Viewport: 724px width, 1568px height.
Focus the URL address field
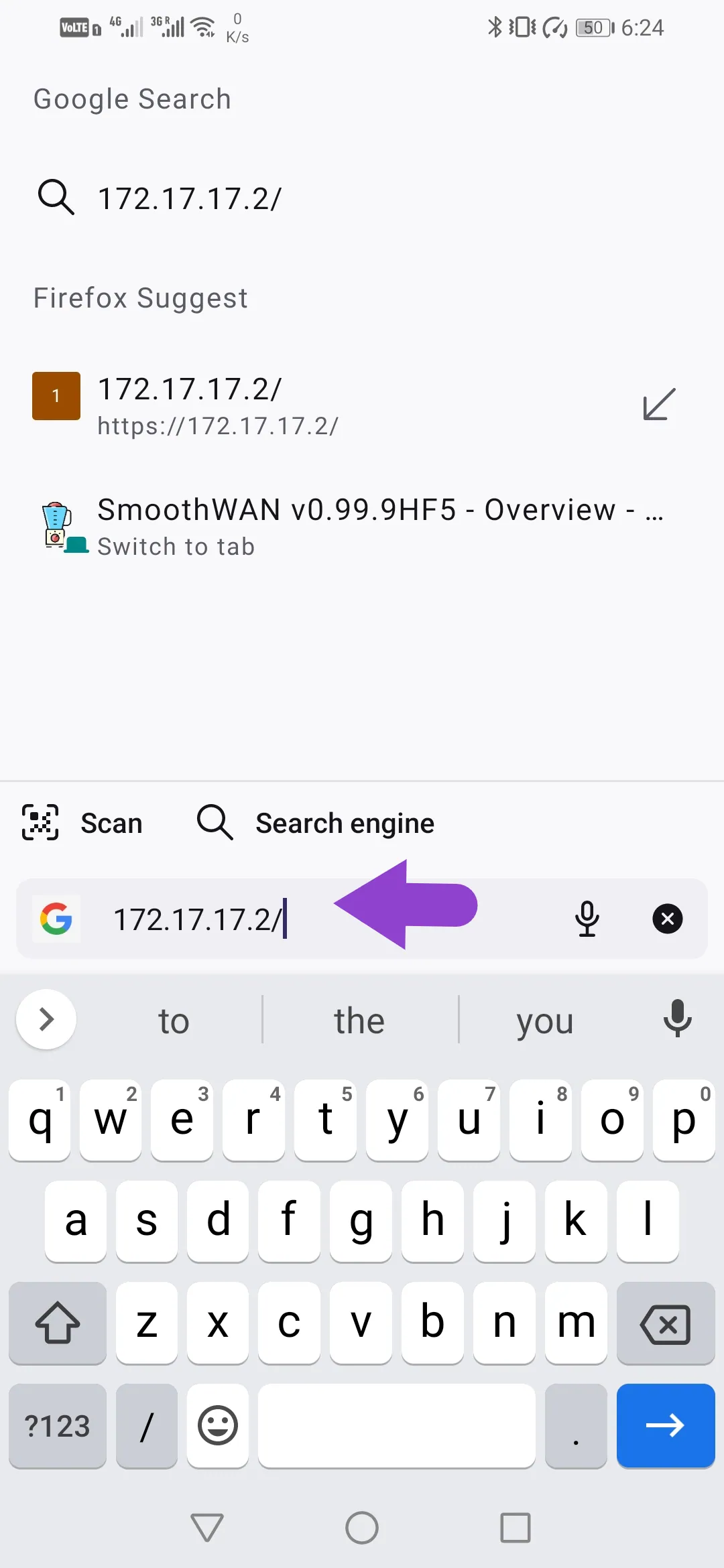click(x=322, y=919)
